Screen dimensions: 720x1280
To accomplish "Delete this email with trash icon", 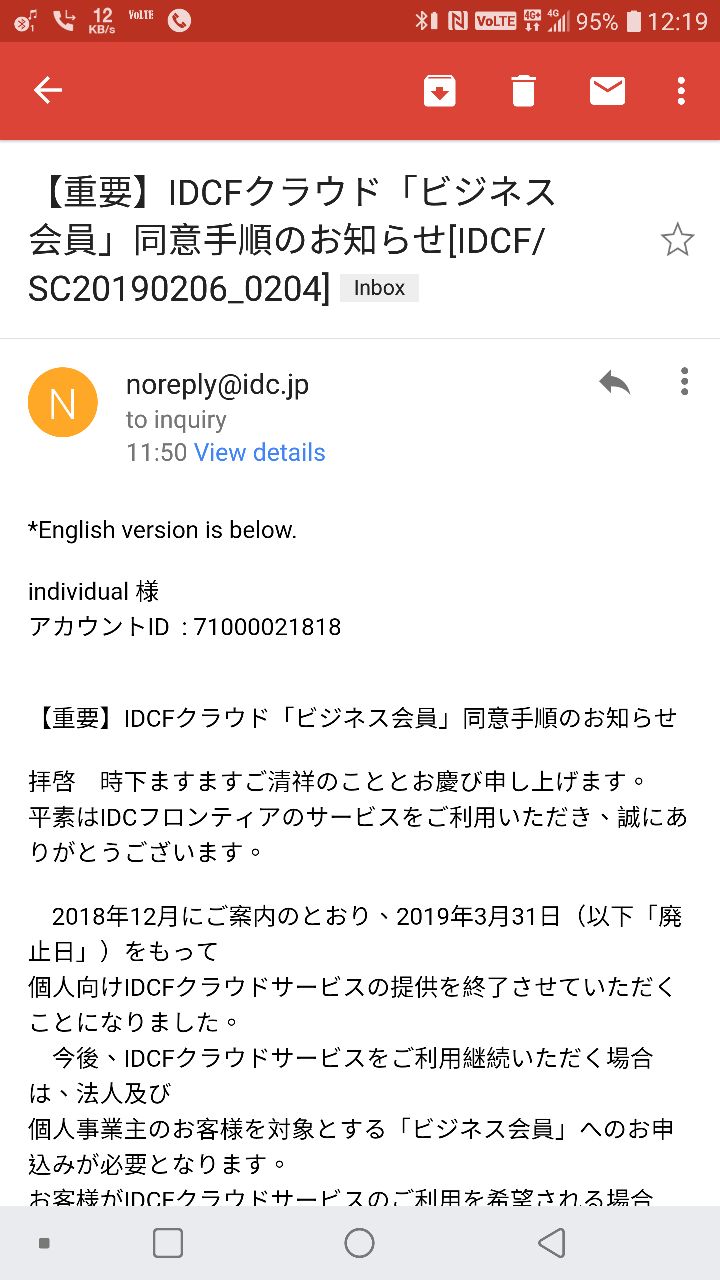I will click(523, 91).
